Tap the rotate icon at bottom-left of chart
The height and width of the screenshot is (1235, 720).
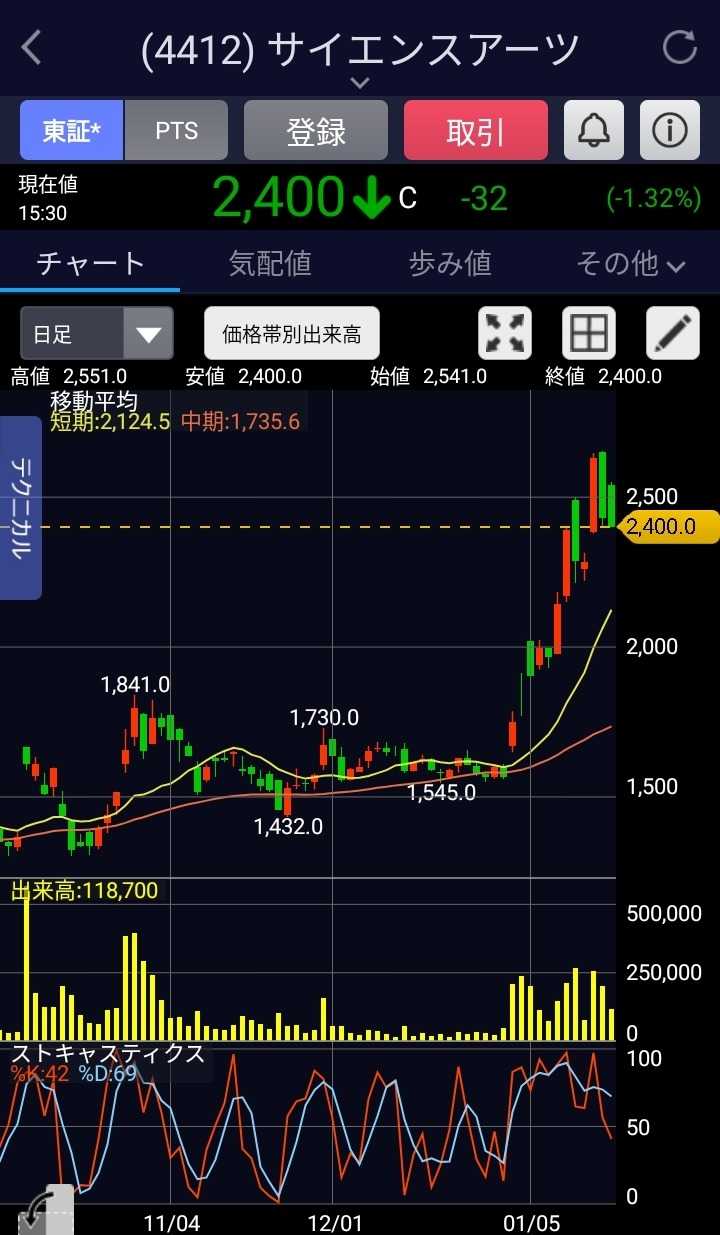coord(45,1211)
